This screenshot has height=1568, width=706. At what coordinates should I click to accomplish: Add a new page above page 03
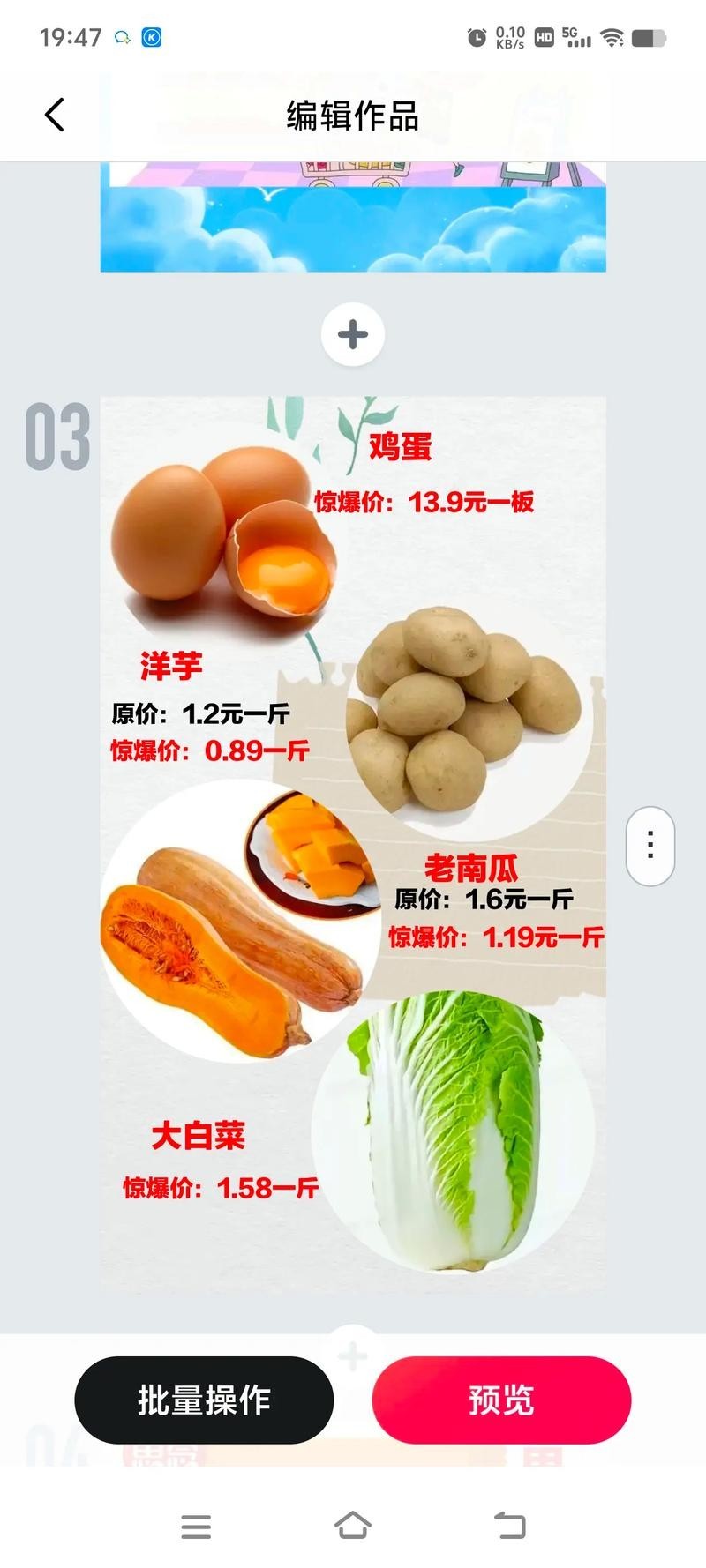point(353,334)
